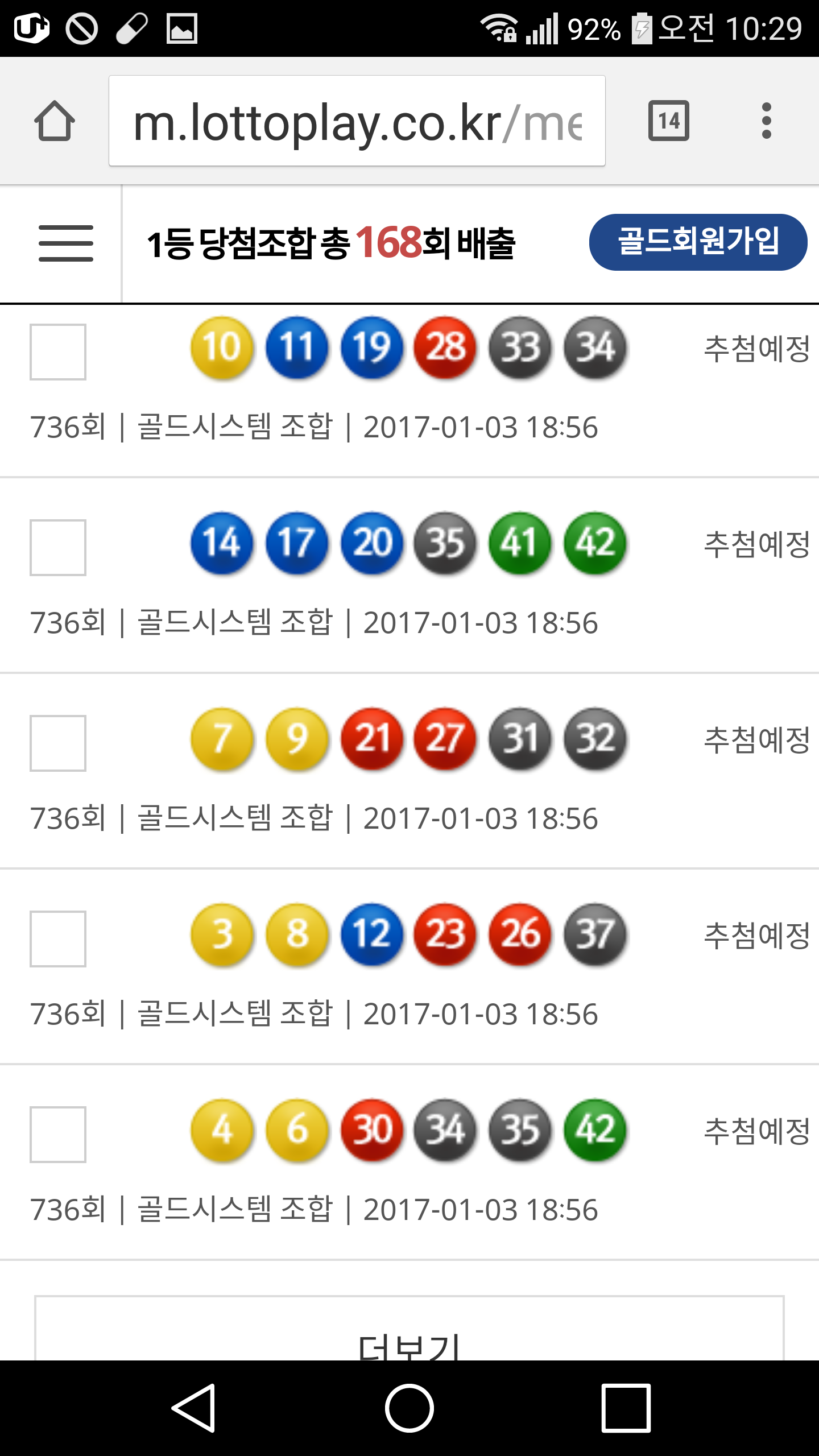Edit the m.lottoplay.co.kr address bar

coord(357,121)
